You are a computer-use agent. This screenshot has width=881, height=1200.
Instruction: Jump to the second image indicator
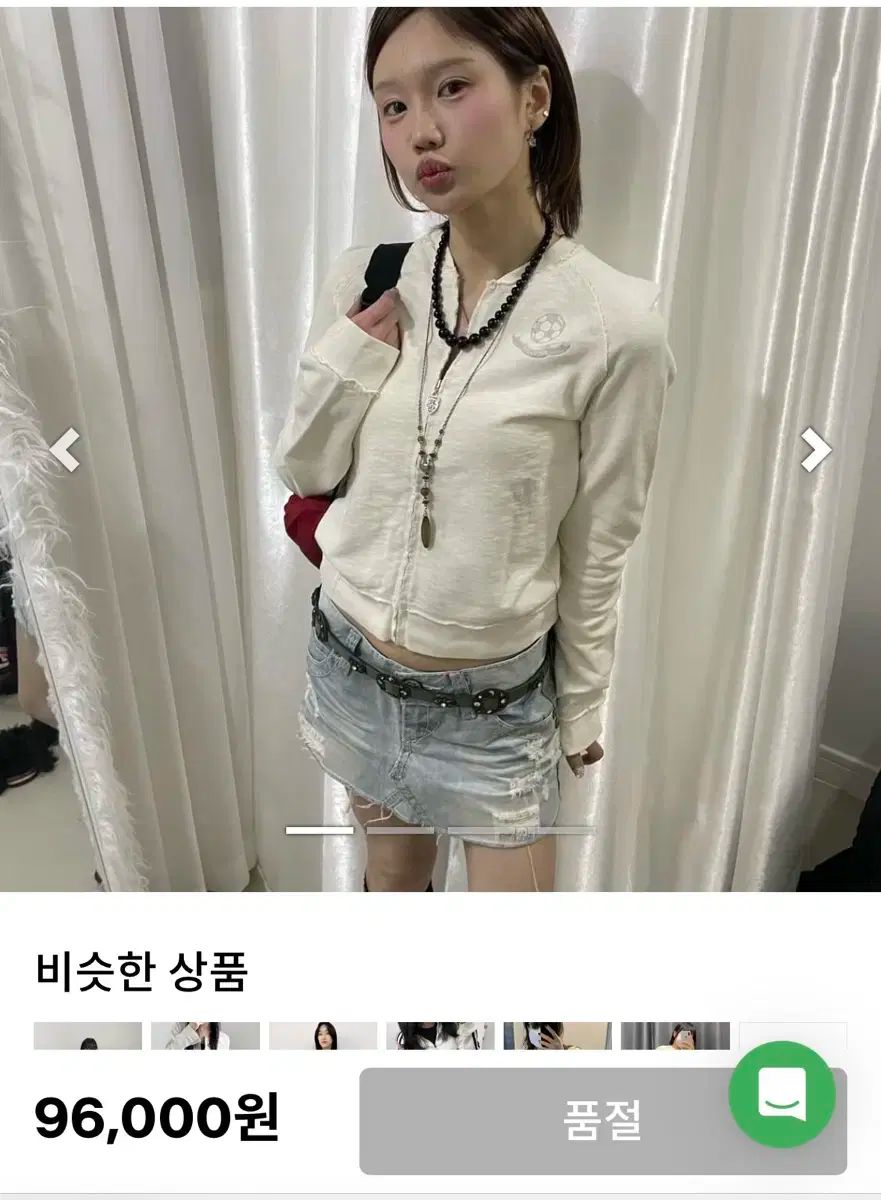400,830
